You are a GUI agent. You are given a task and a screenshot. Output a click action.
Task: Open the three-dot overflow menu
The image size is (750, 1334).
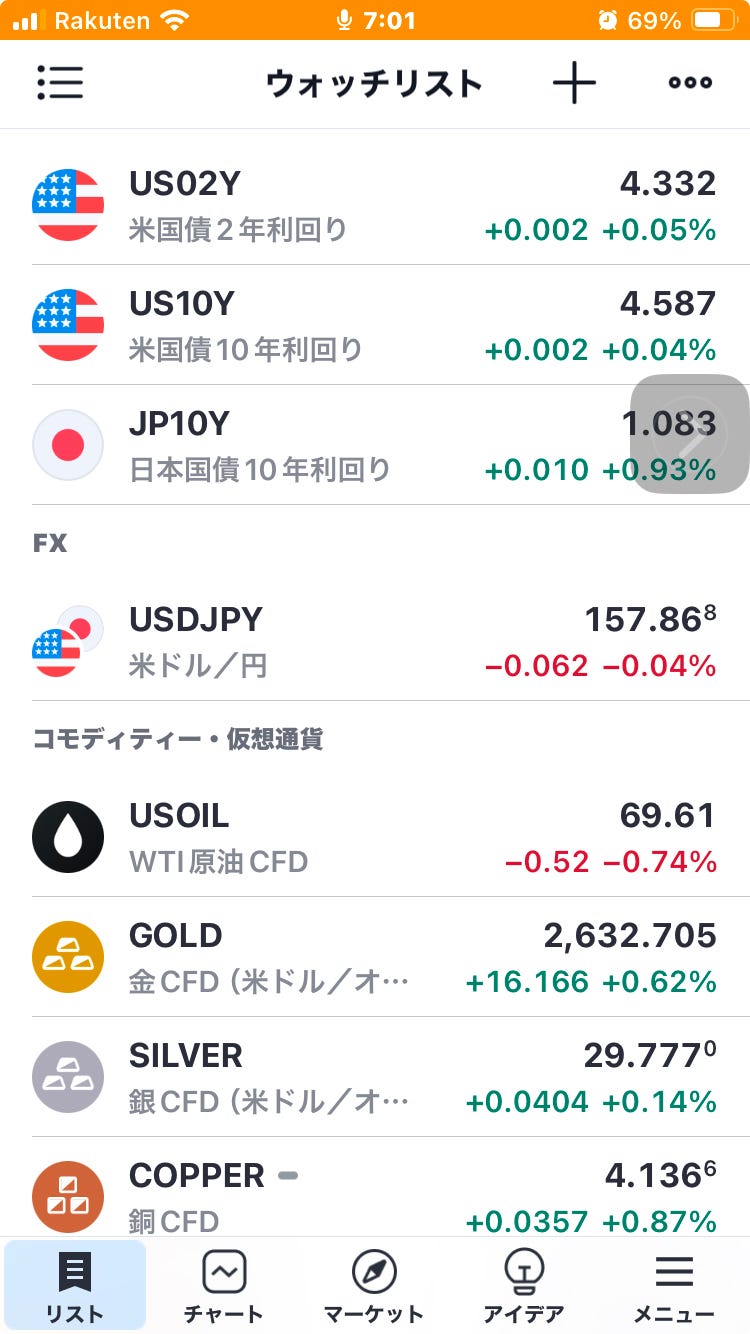point(690,83)
